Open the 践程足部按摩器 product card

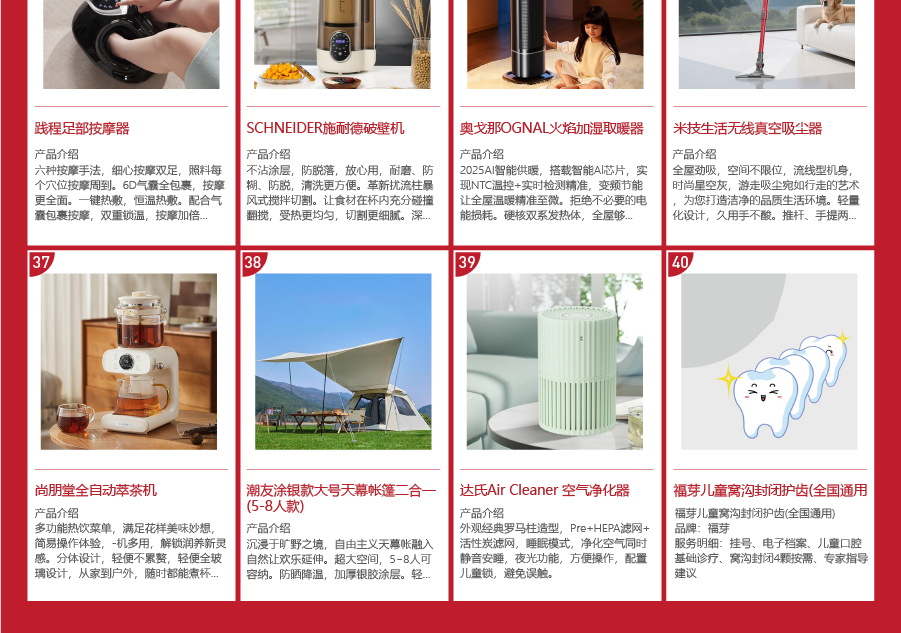coord(131,129)
